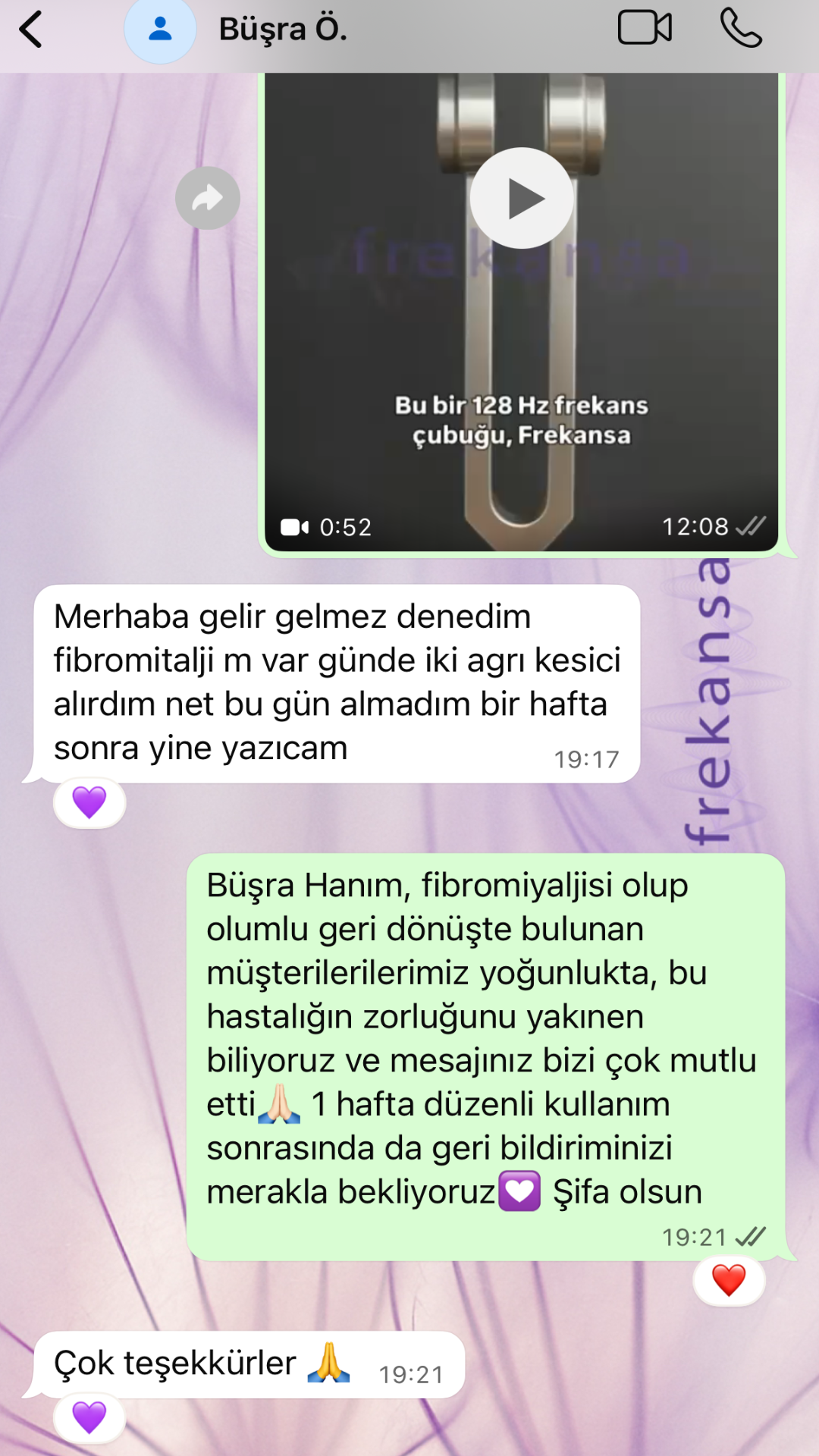Image resolution: width=819 pixels, height=1456 pixels.
Task: Forward the video message
Action: 208,198
